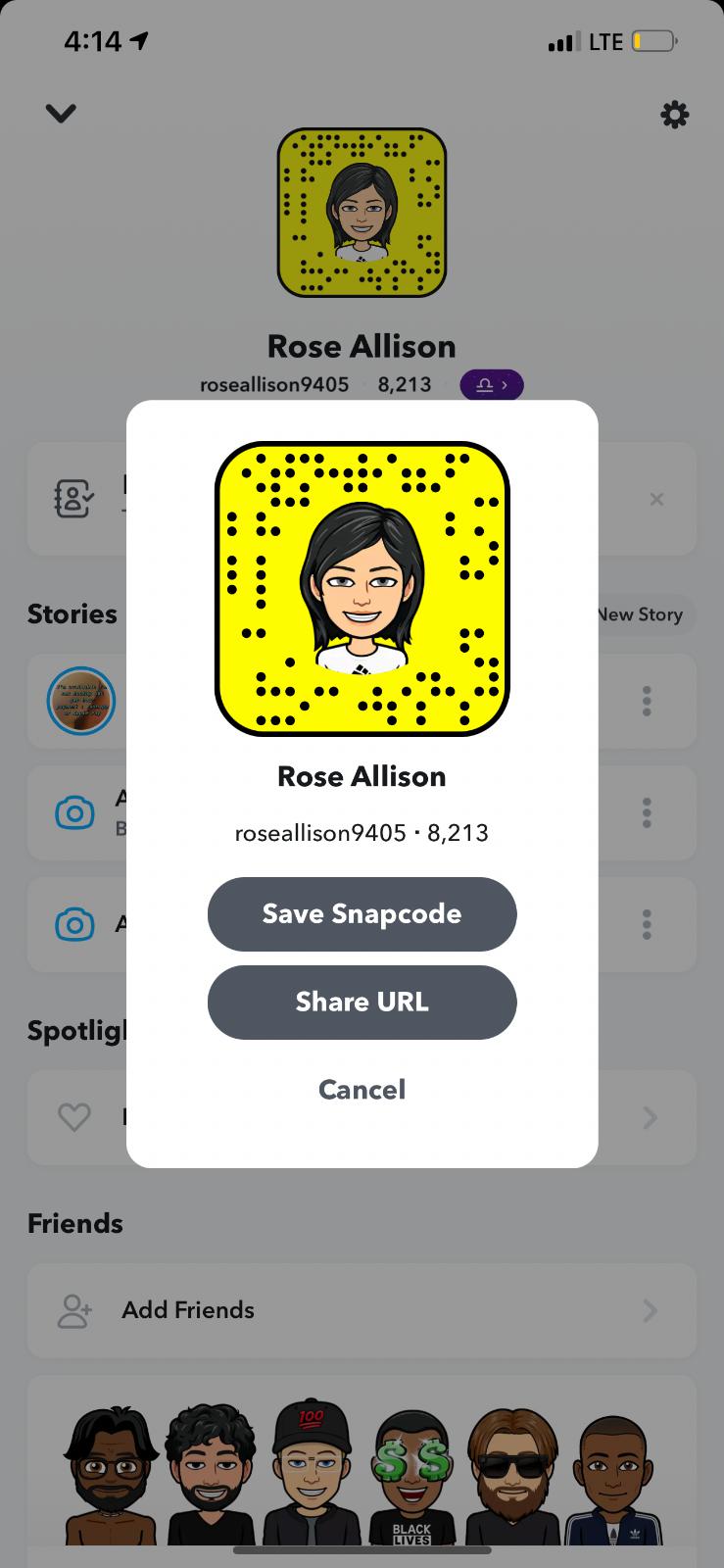
Task: Cancel the Snapcode dialog
Action: pos(362,1089)
